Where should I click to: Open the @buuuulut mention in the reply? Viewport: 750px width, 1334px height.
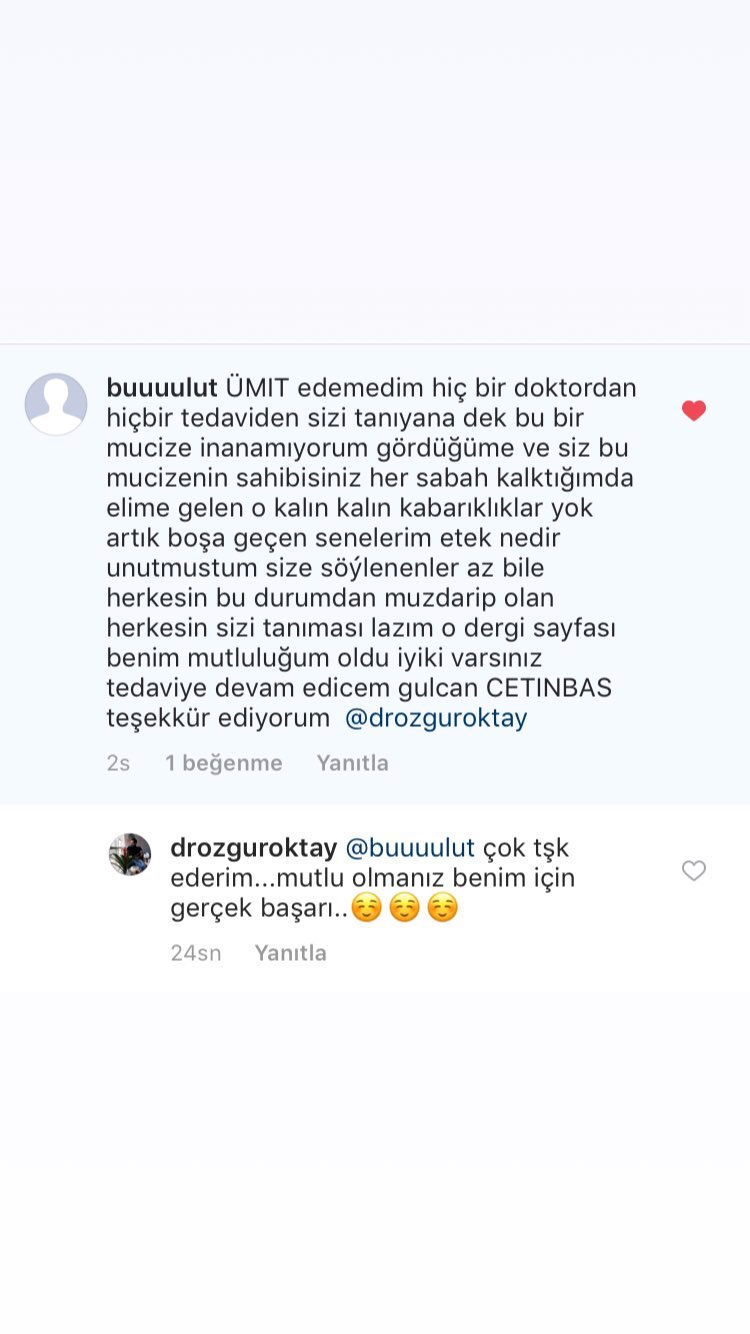[410, 848]
